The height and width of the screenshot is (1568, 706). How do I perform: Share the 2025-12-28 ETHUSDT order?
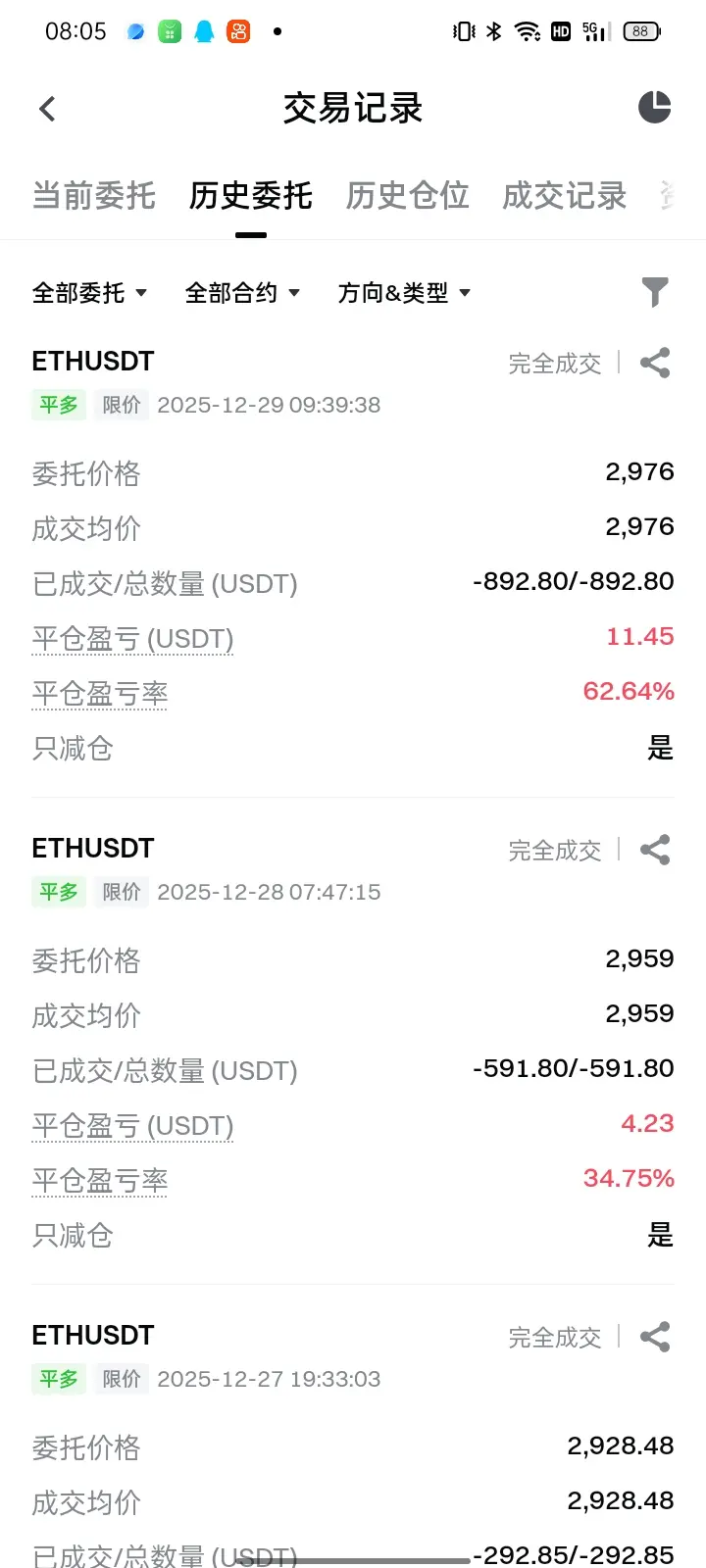tap(655, 850)
